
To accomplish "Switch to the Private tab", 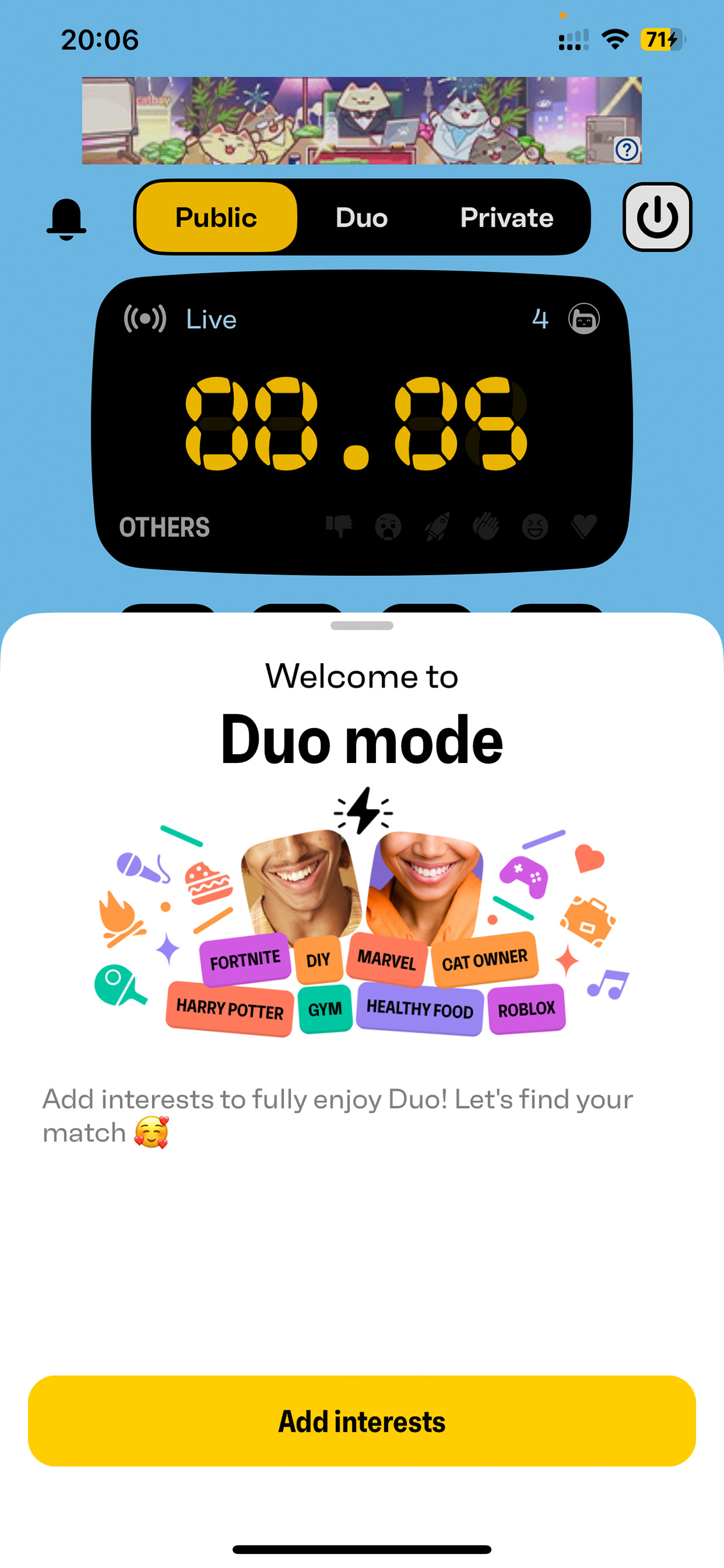I will pyautogui.click(x=507, y=217).
